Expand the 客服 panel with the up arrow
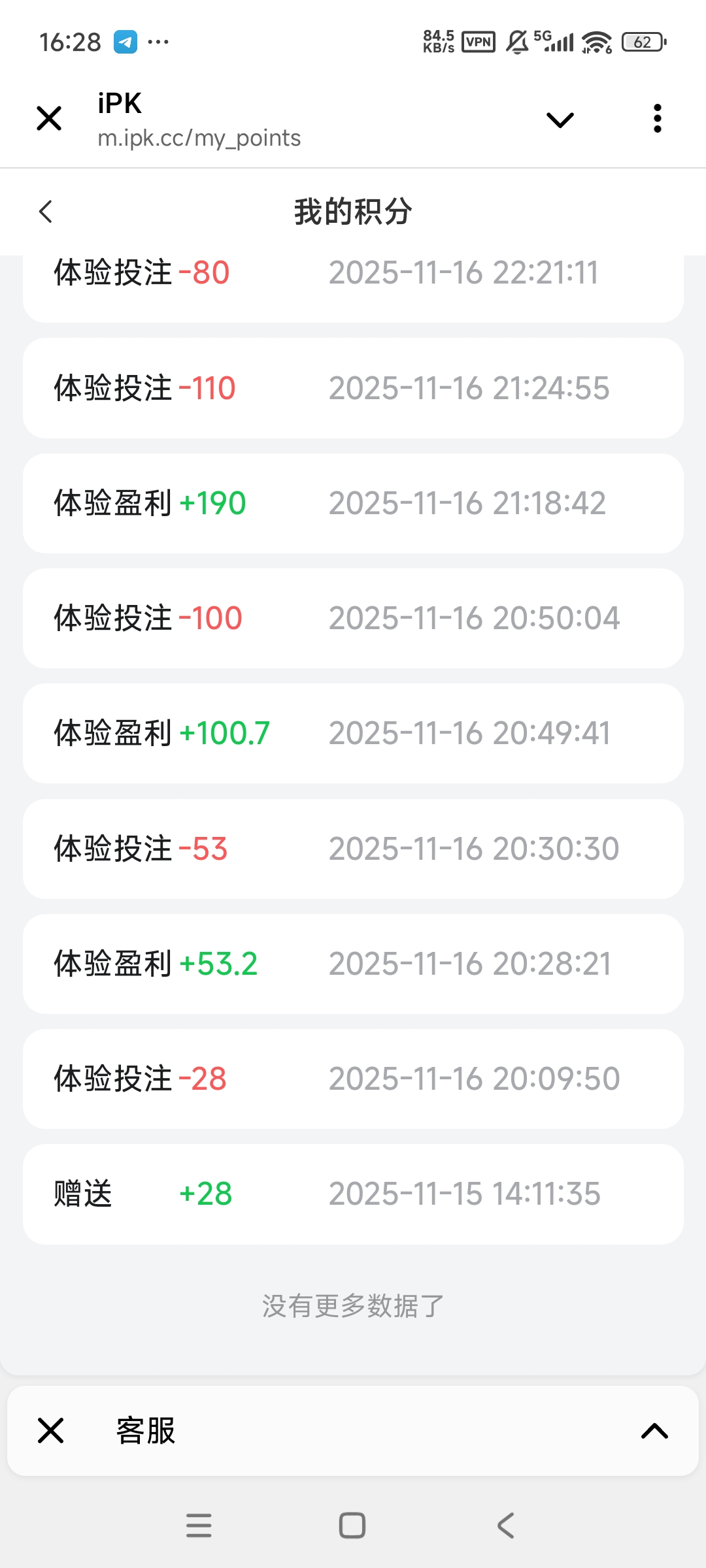This screenshot has height=1568, width=706. pos(654,1431)
